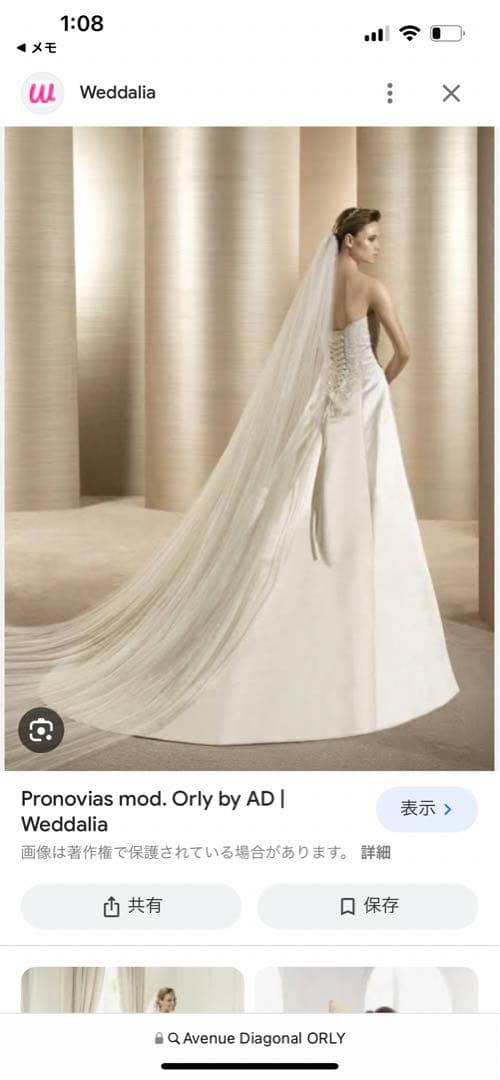Return to the メモ app
The height and width of the screenshot is (1080, 500).
(x=37, y=48)
